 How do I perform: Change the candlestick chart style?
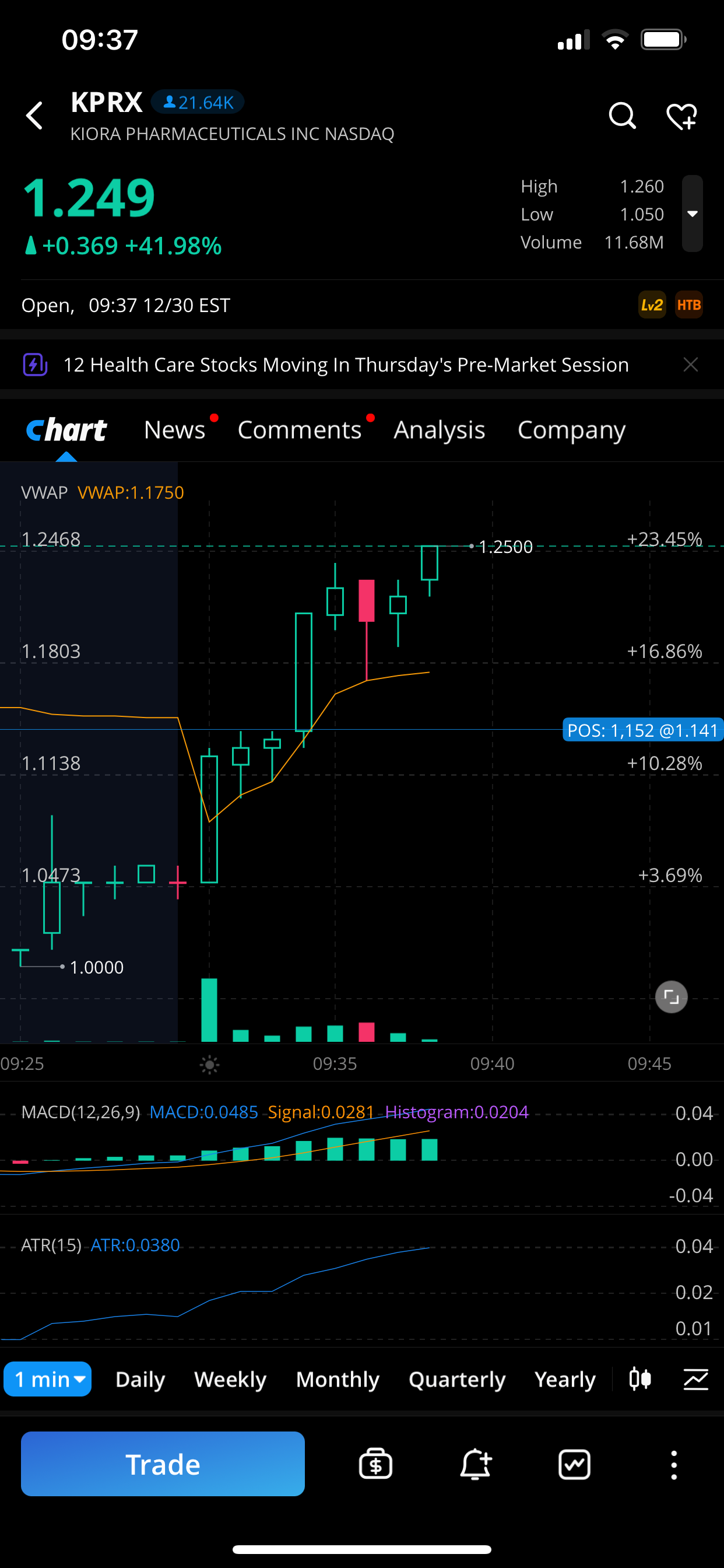(x=640, y=1380)
